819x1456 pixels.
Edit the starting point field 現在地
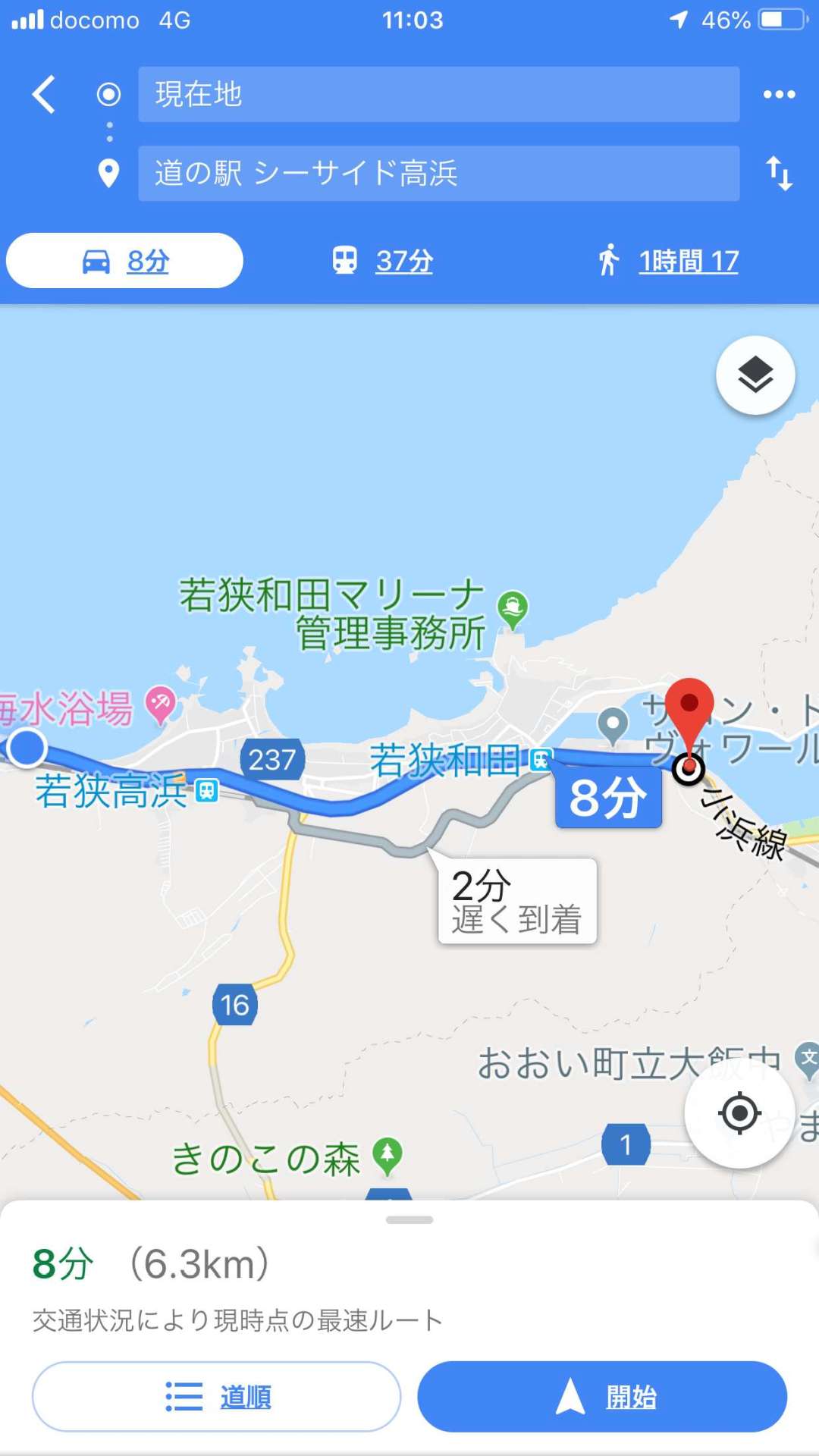click(438, 94)
